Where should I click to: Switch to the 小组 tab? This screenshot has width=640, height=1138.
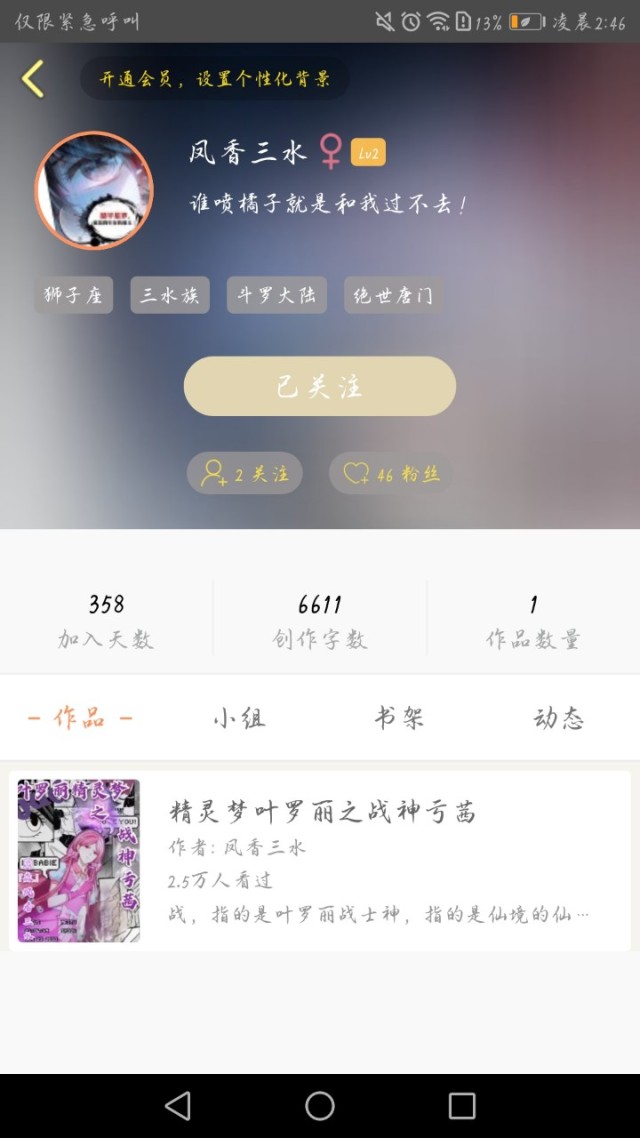click(240, 718)
